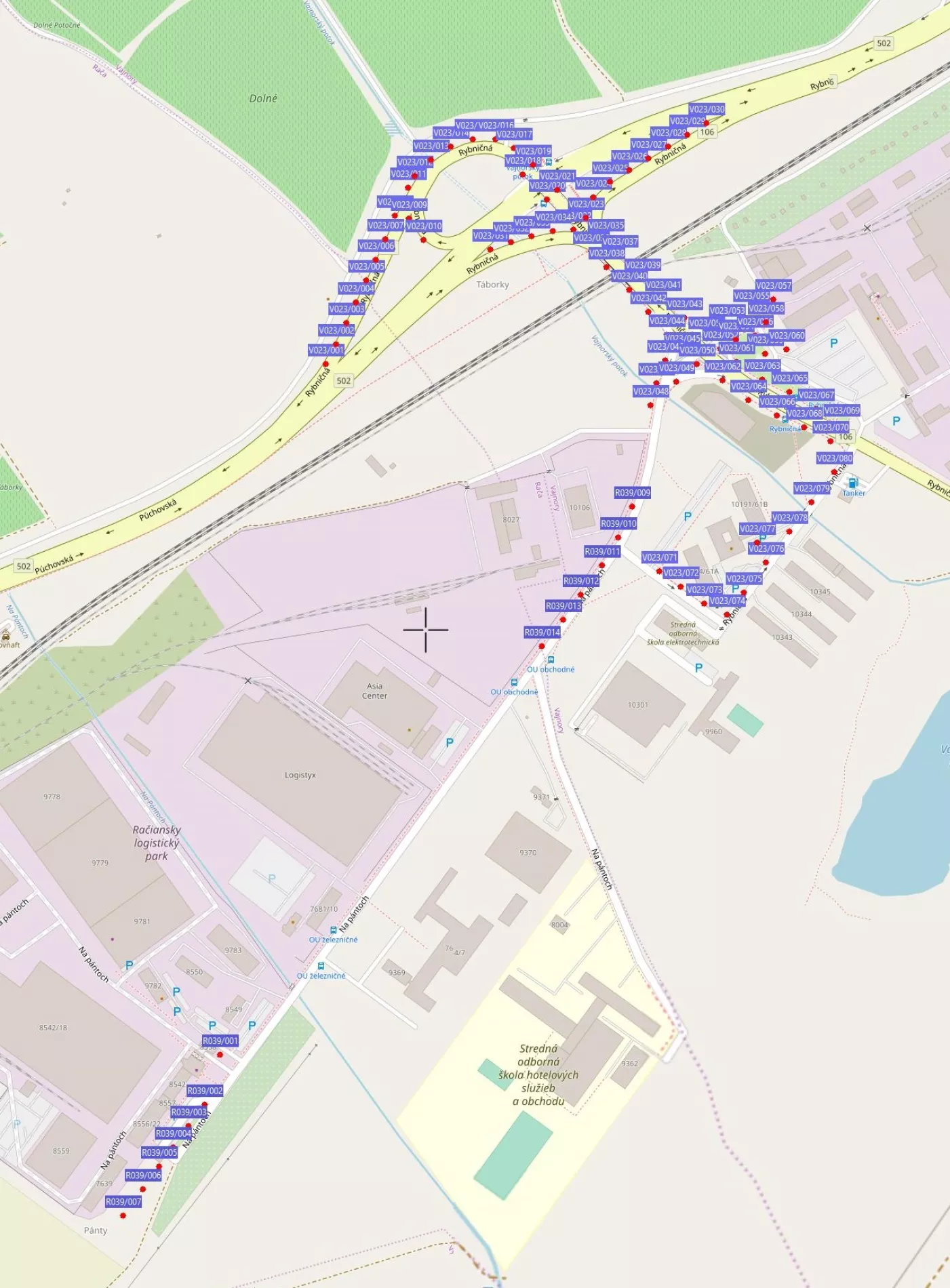
Task: Tap point marker V023/048
Action: (650, 405)
